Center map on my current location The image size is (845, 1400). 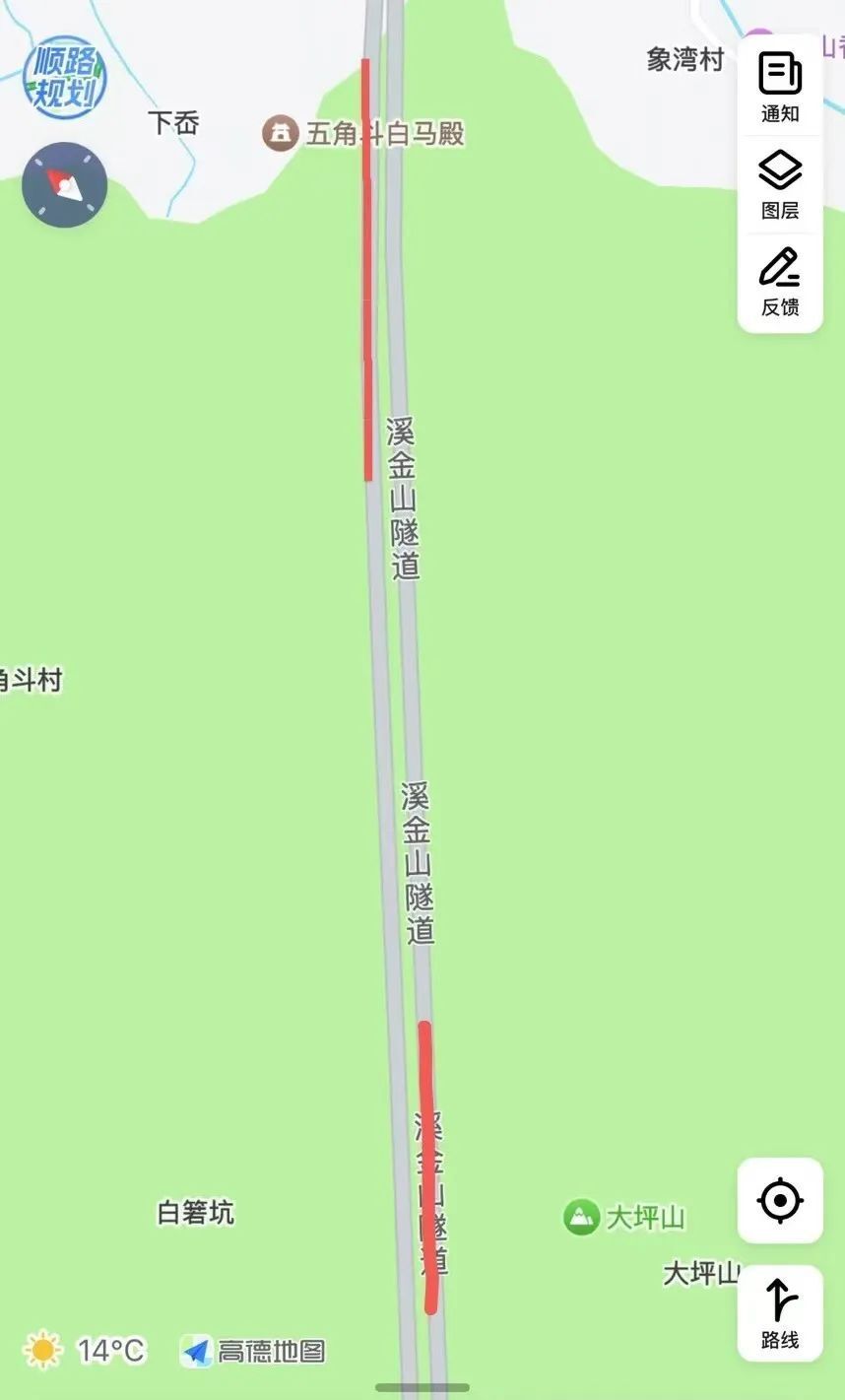pos(780,1200)
